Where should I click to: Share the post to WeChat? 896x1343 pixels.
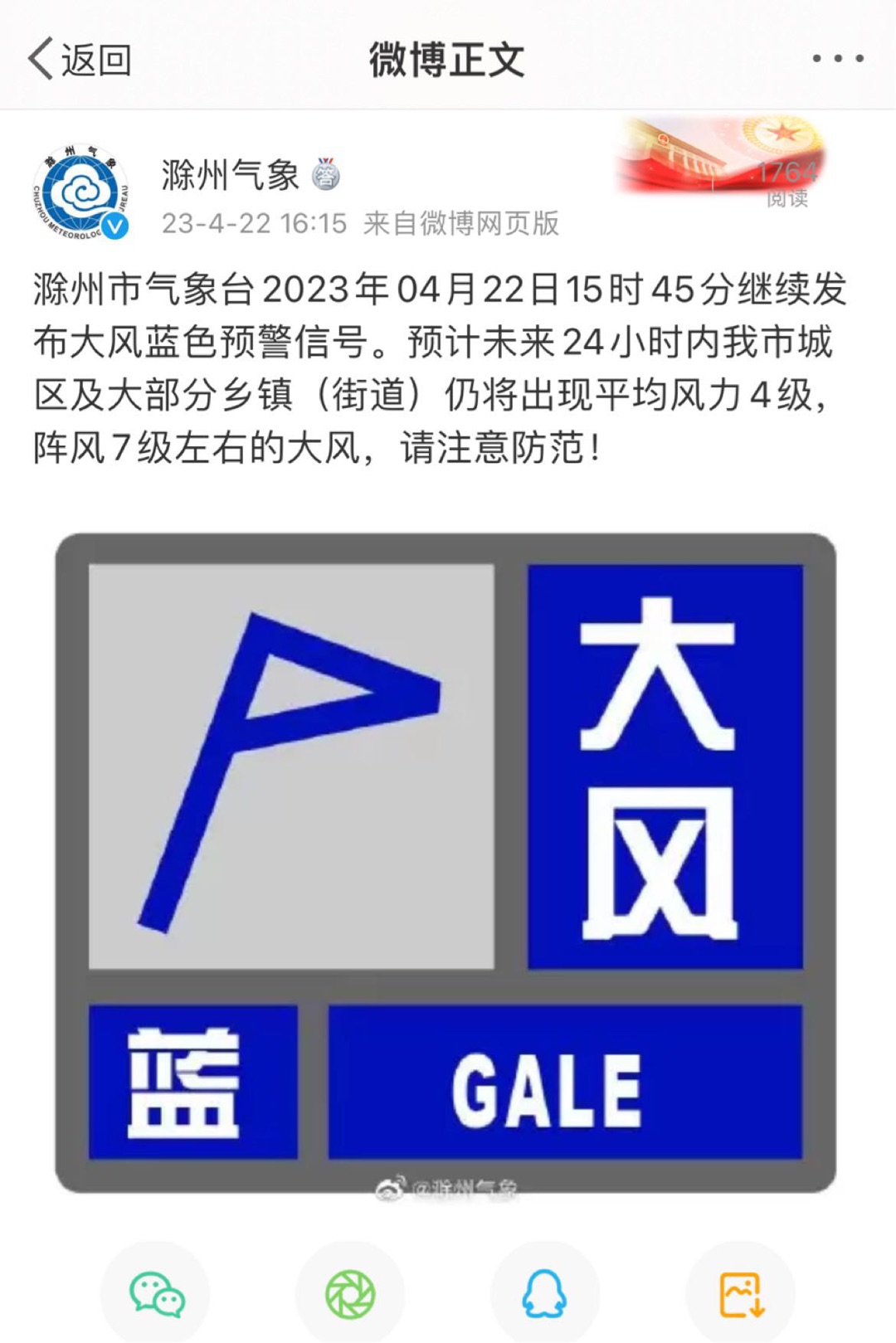(156, 1295)
